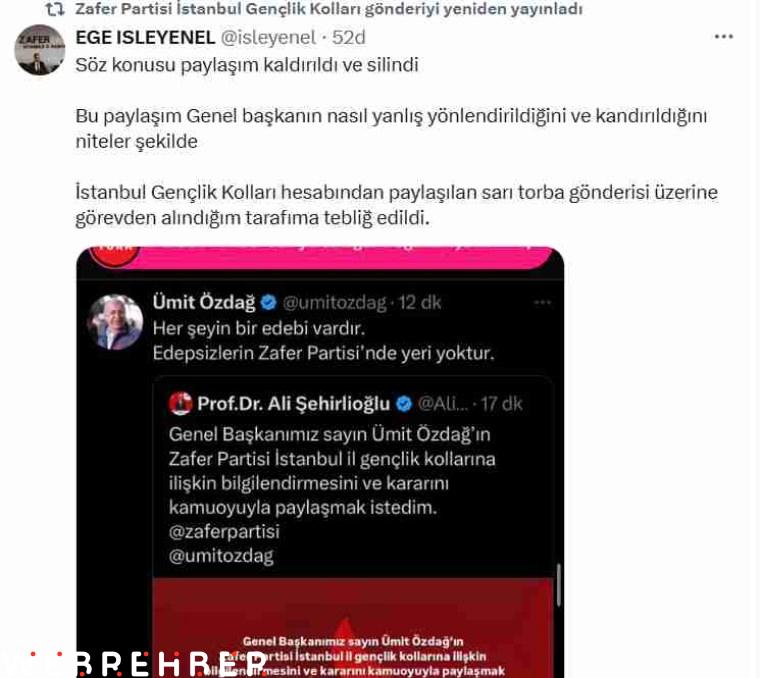Open the attached screenshot image

click(x=320, y=460)
